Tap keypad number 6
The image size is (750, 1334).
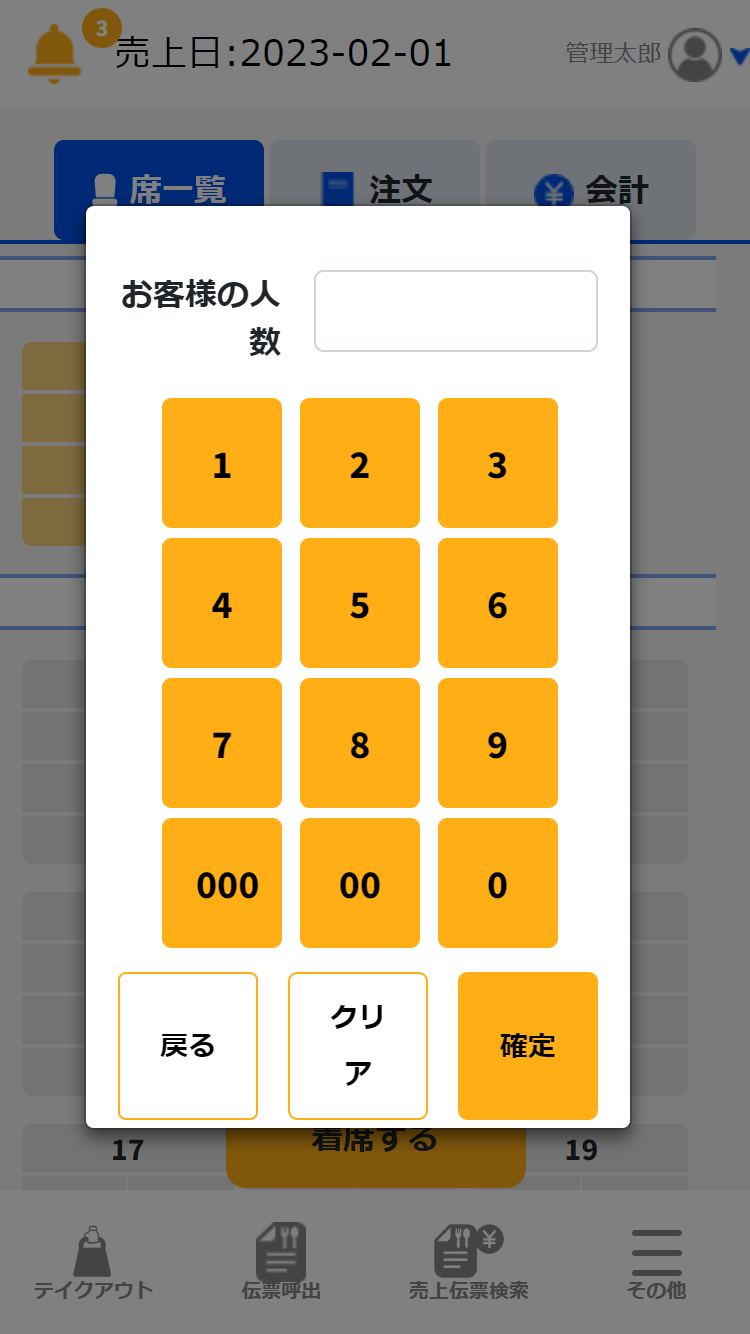pyautogui.click(x=498, y=603)
